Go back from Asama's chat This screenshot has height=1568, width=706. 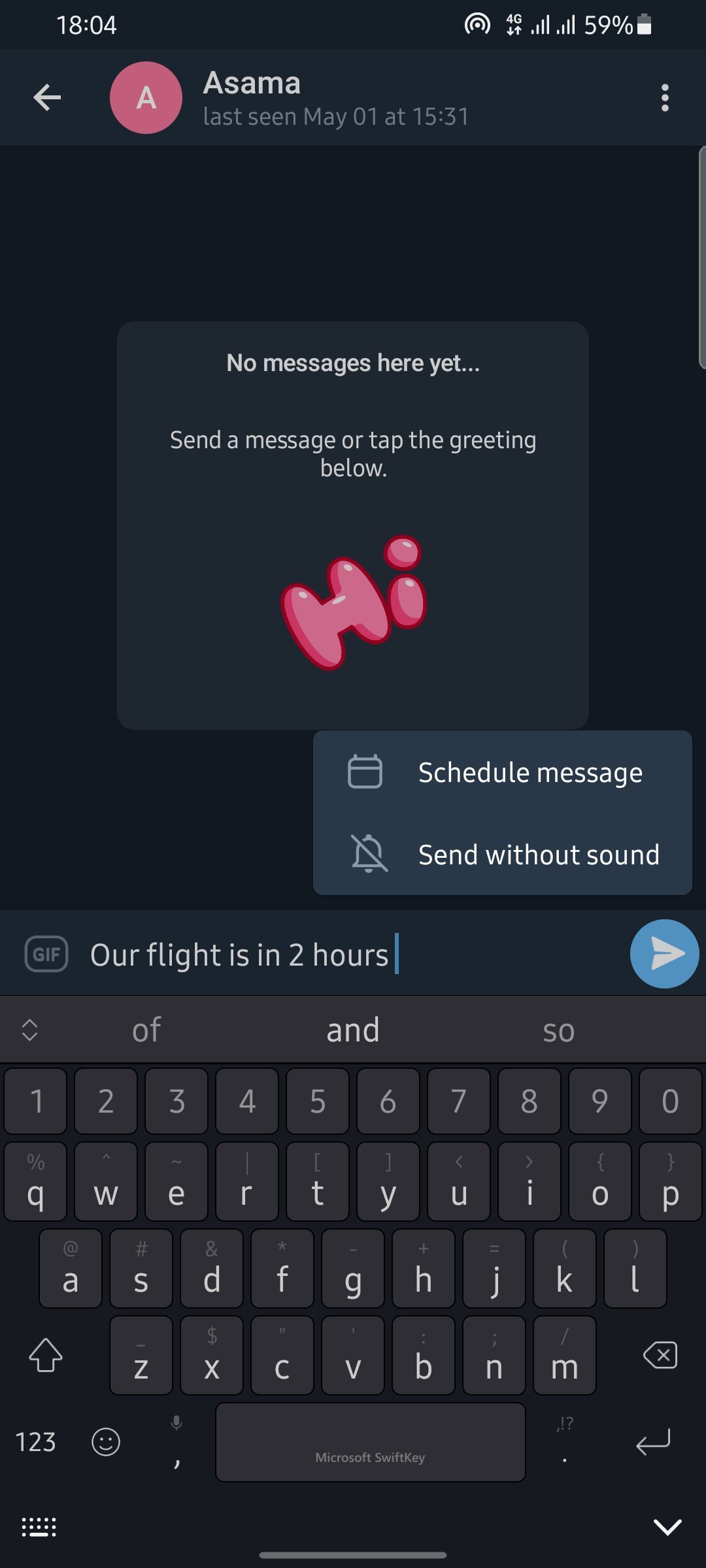point(47,98)
